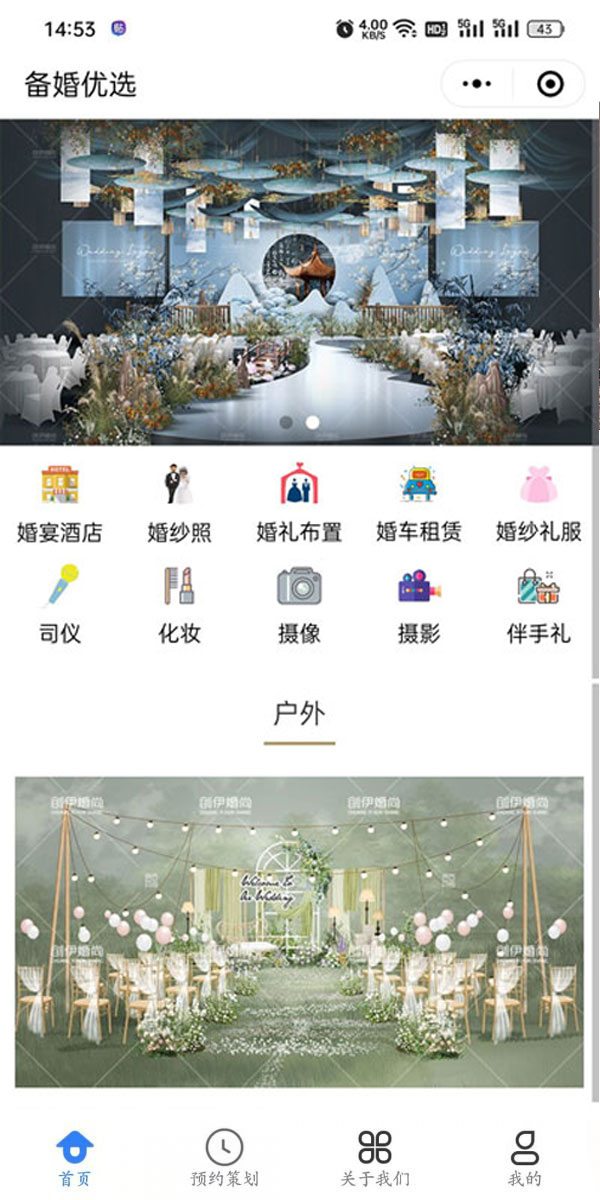600x1200 pixels.
Task: Open 婚礼布置 services
Action: [299, 505]
